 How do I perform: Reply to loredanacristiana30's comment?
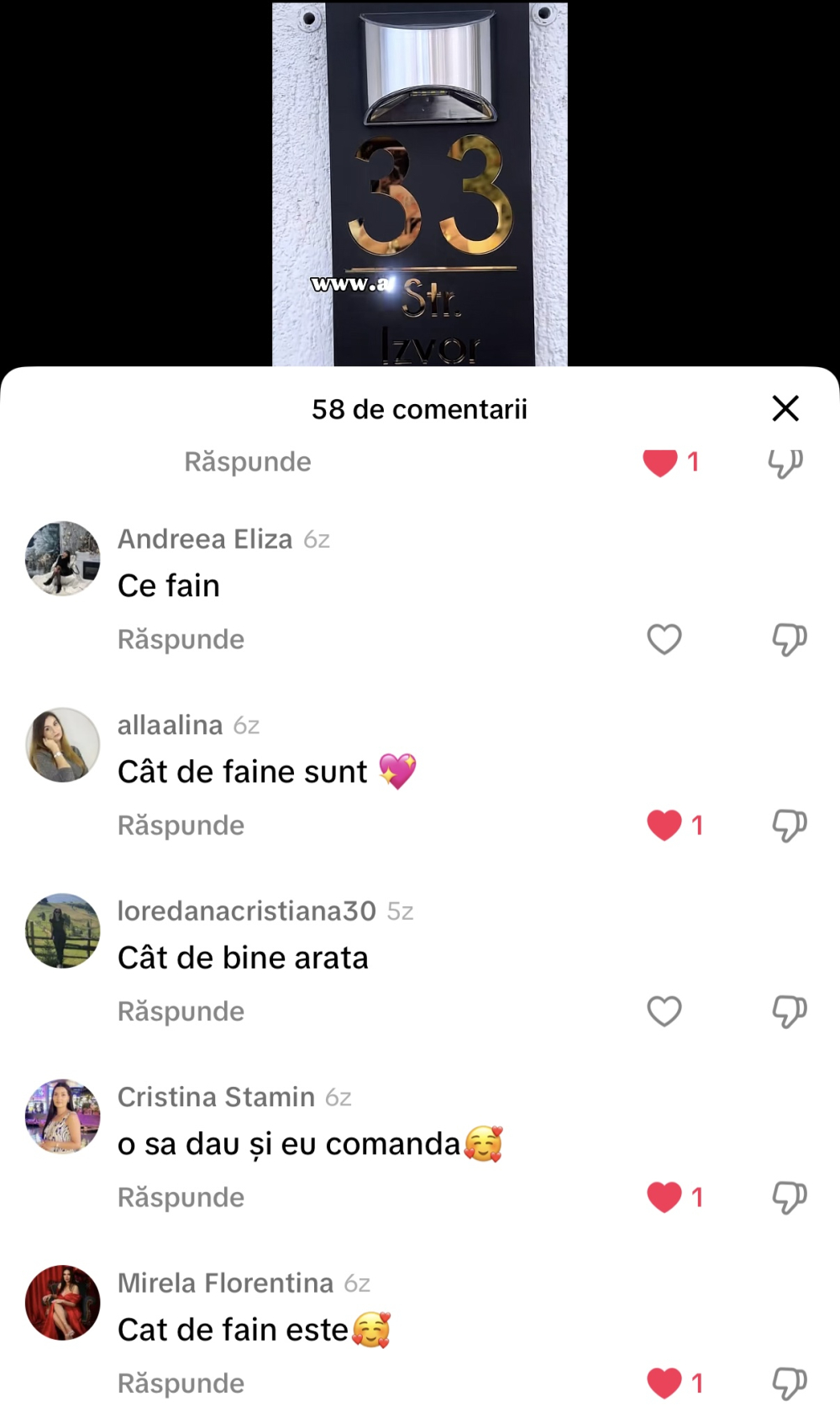181,1012
